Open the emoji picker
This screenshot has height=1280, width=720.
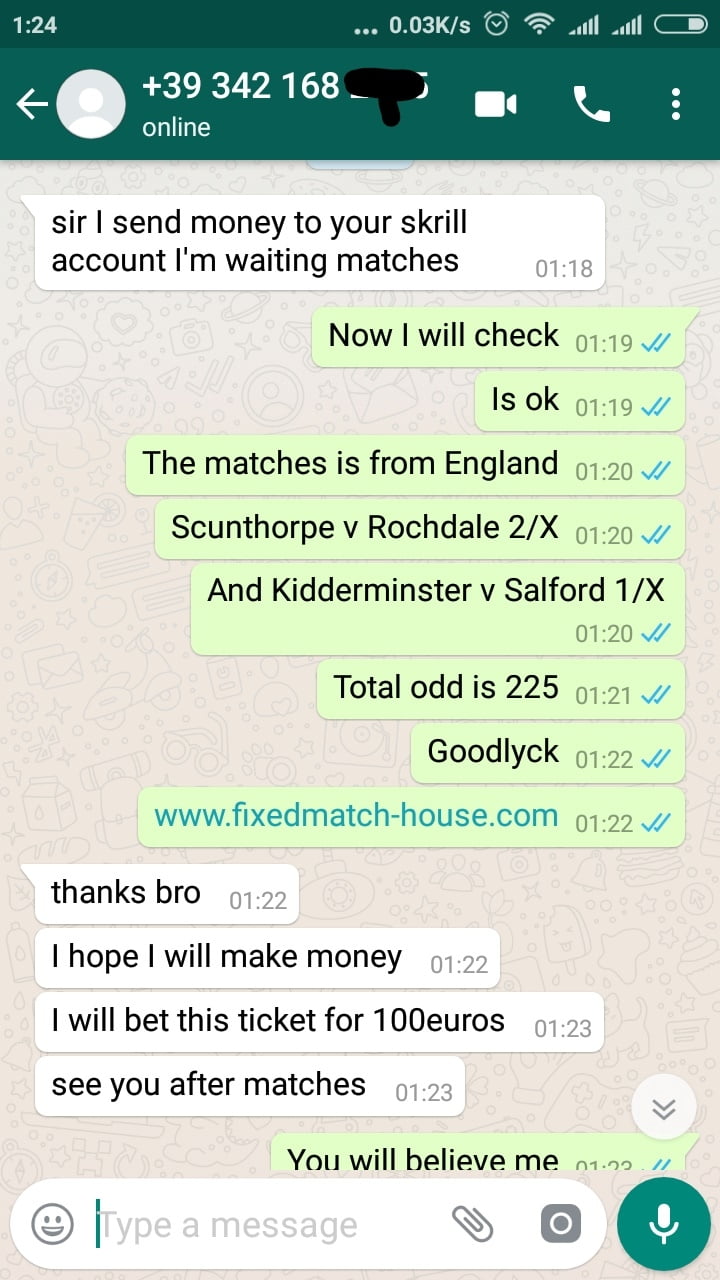pos(52,1224)
